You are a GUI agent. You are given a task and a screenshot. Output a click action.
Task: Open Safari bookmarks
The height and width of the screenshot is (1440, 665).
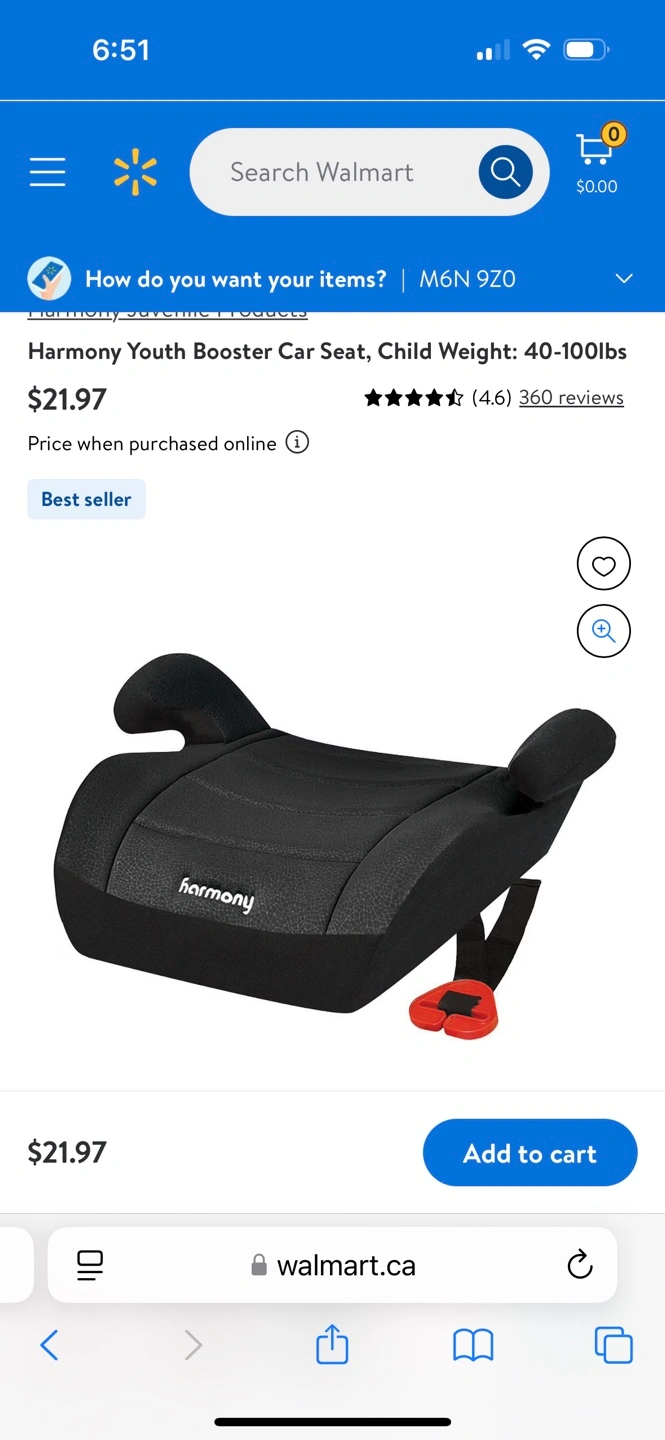pos(473,1346)
